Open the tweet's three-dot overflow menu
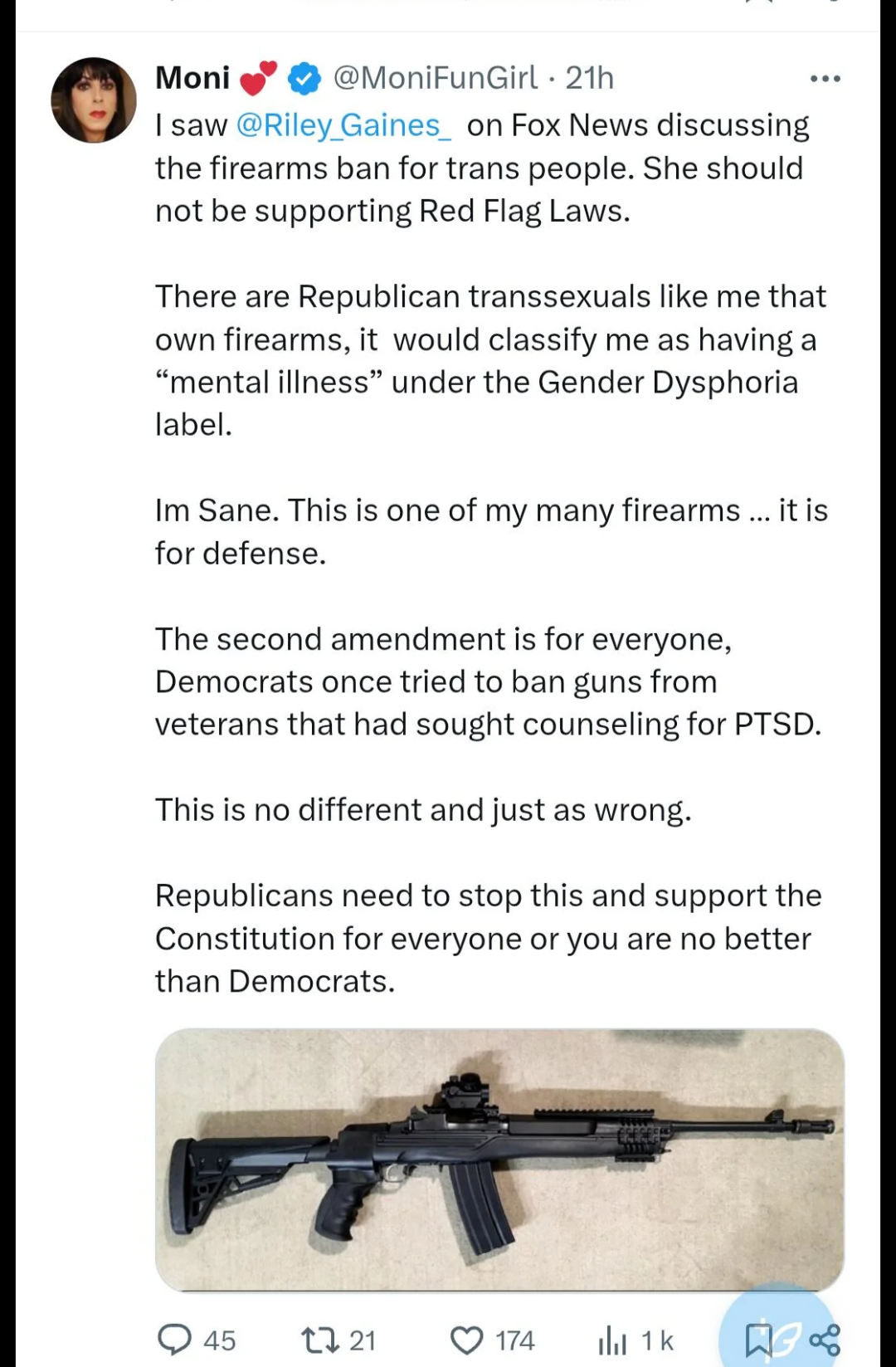The image size is (896, 1367). 825,79
